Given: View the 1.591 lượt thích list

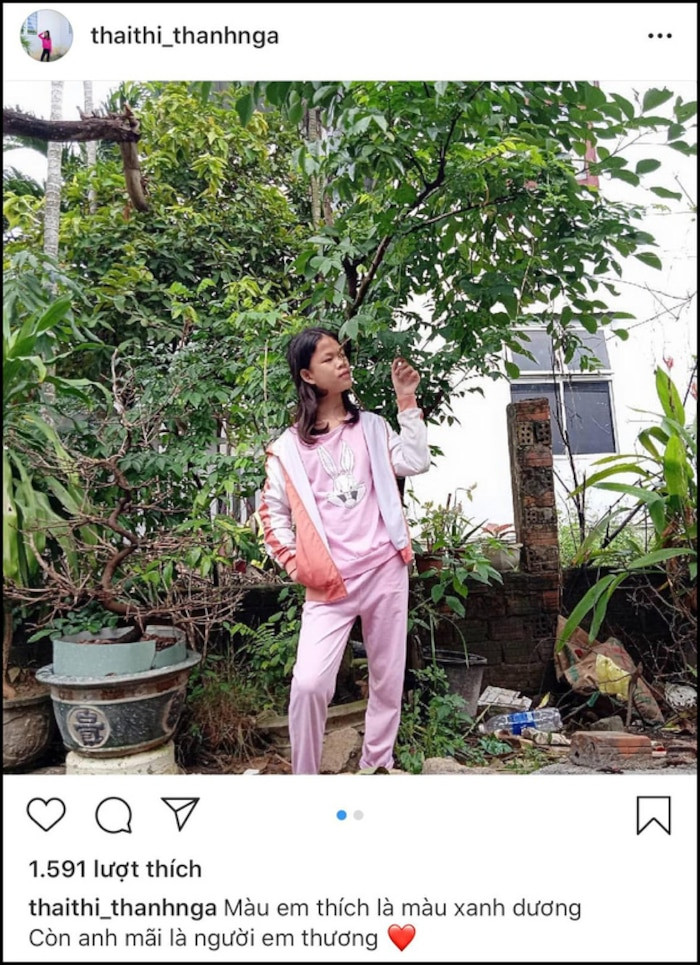Looking at the screenshot, I should 115,868.
